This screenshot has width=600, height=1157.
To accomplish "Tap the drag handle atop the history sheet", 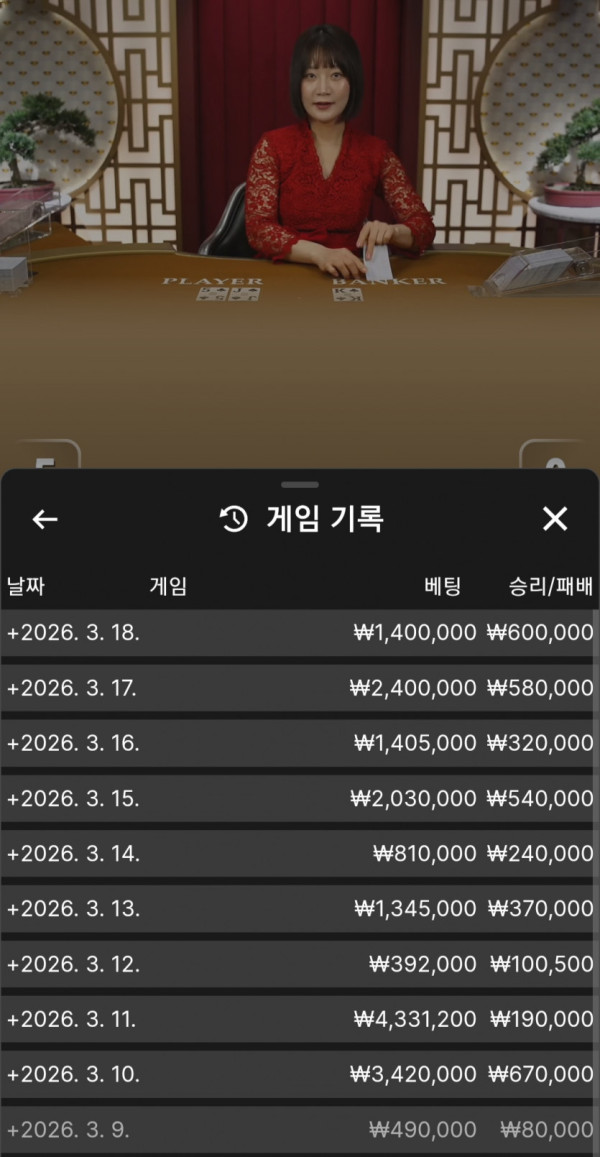I will point(300,485).
